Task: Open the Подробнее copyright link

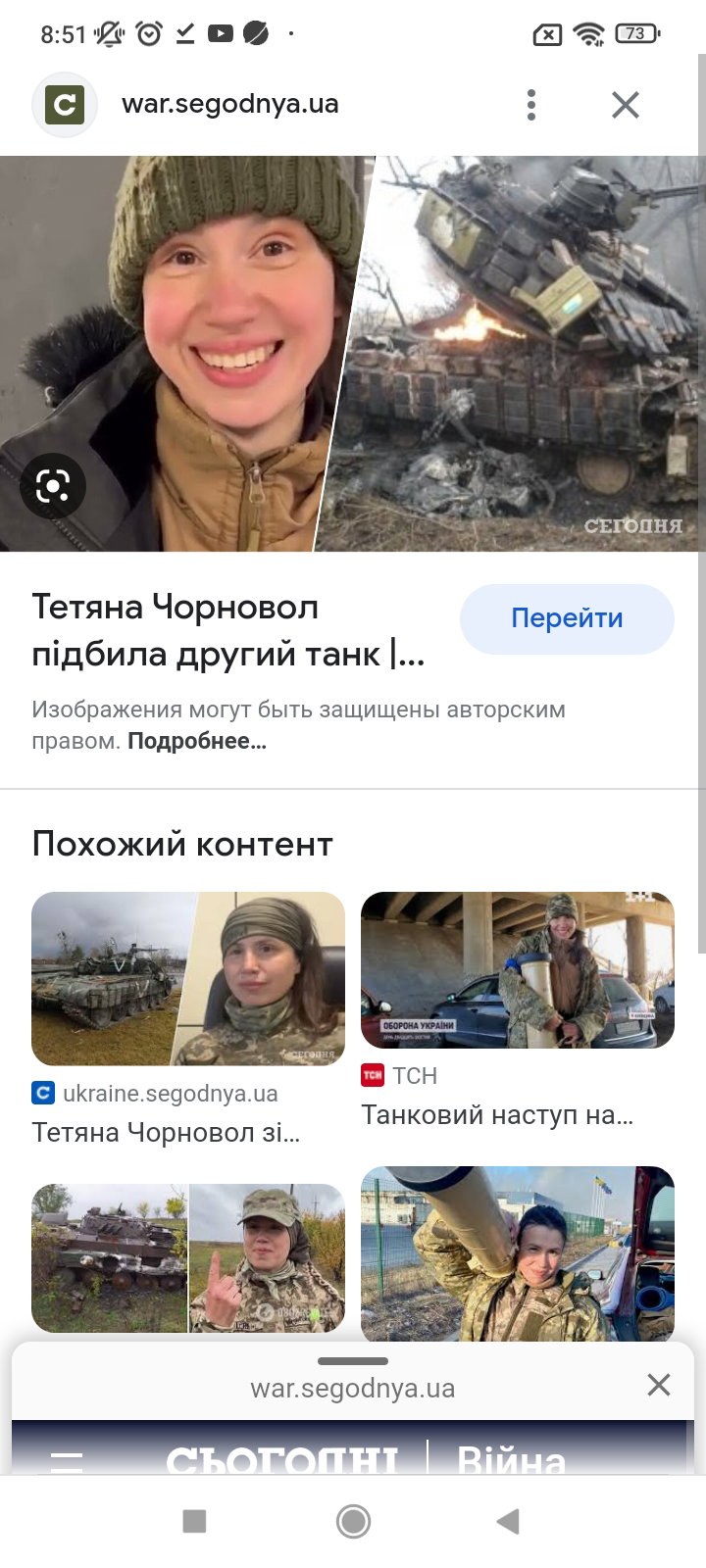Action: [x=197, y=741]
